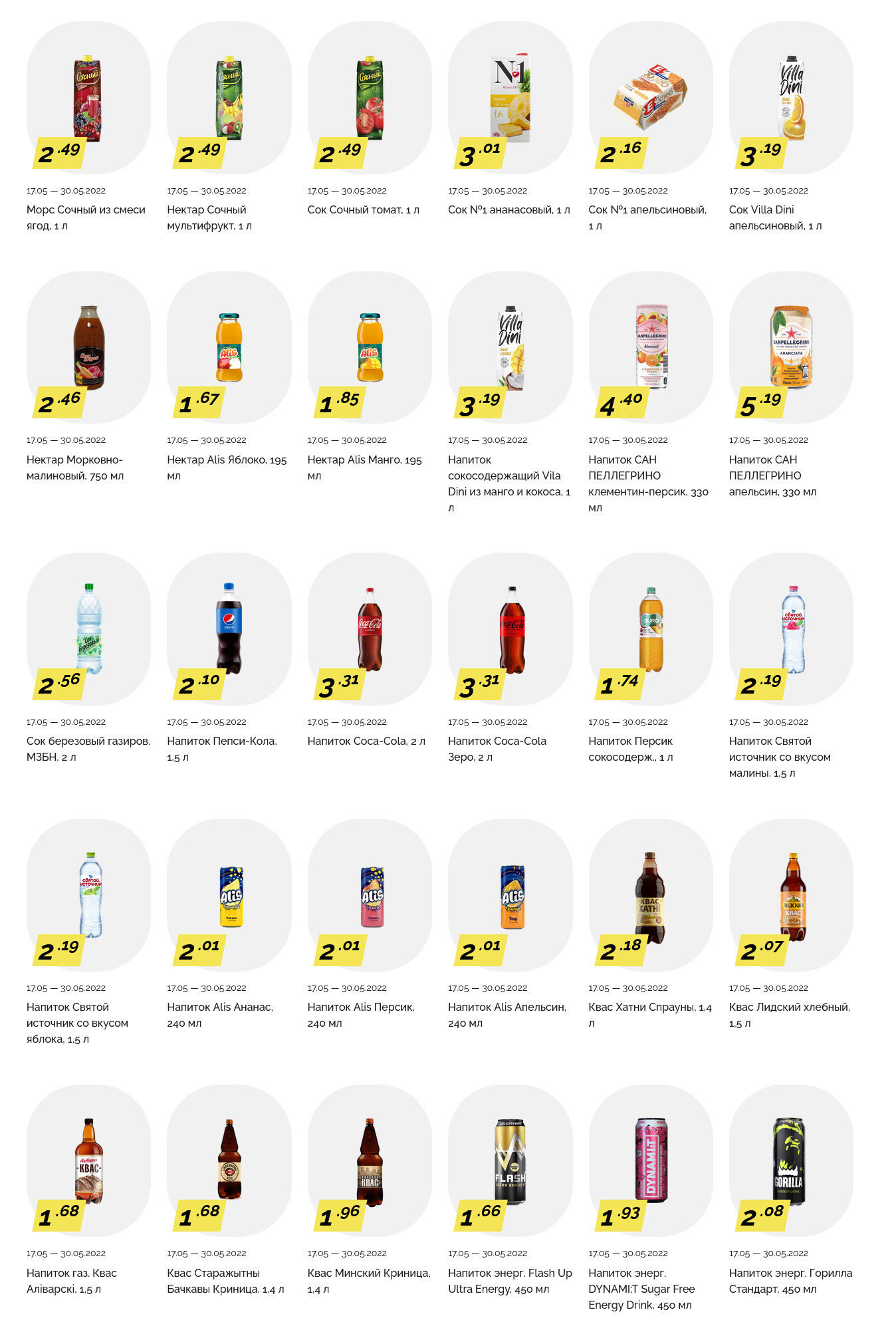Tap the Coca-Cola Зеро 2 л card
896x1330 pixels.
(x=510, y=629)
